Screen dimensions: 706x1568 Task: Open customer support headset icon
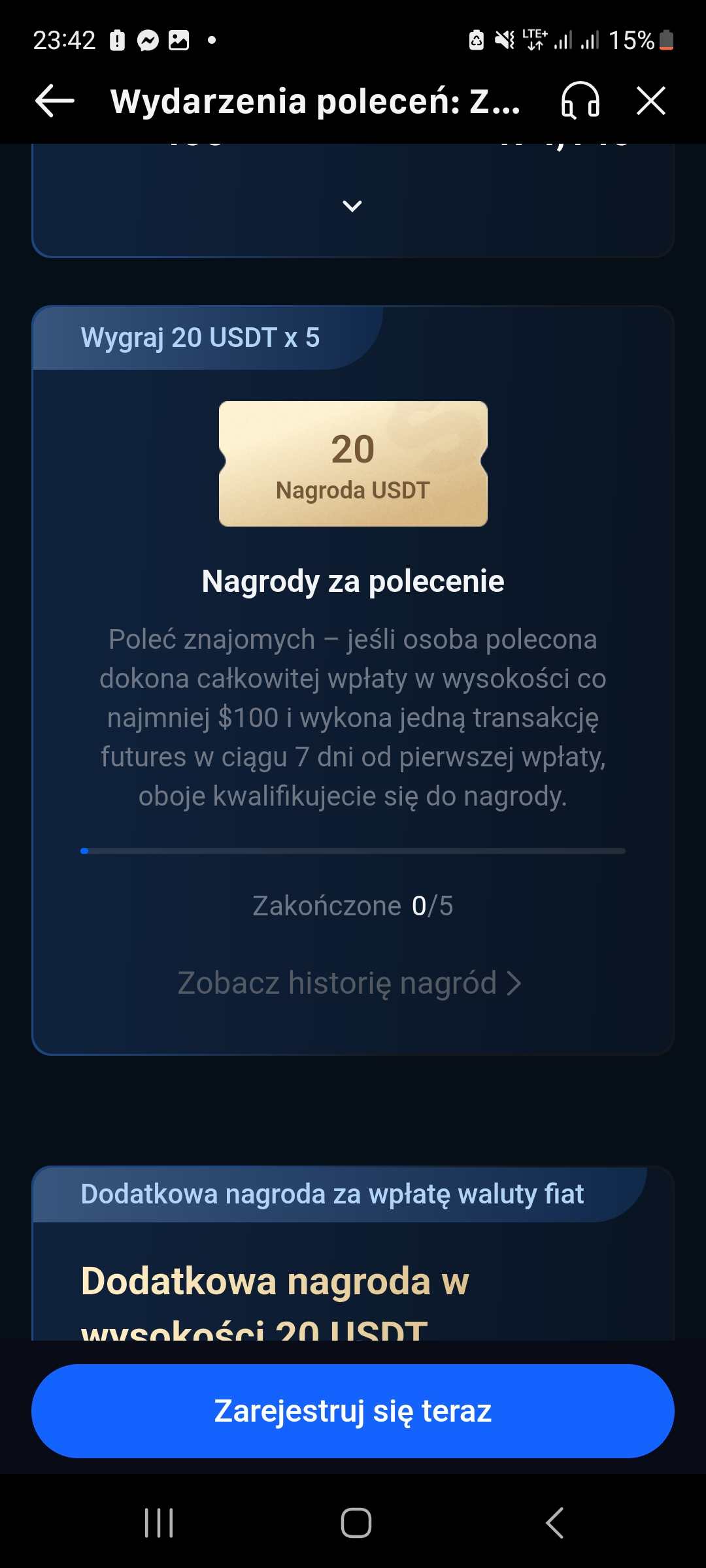(580, 101)
